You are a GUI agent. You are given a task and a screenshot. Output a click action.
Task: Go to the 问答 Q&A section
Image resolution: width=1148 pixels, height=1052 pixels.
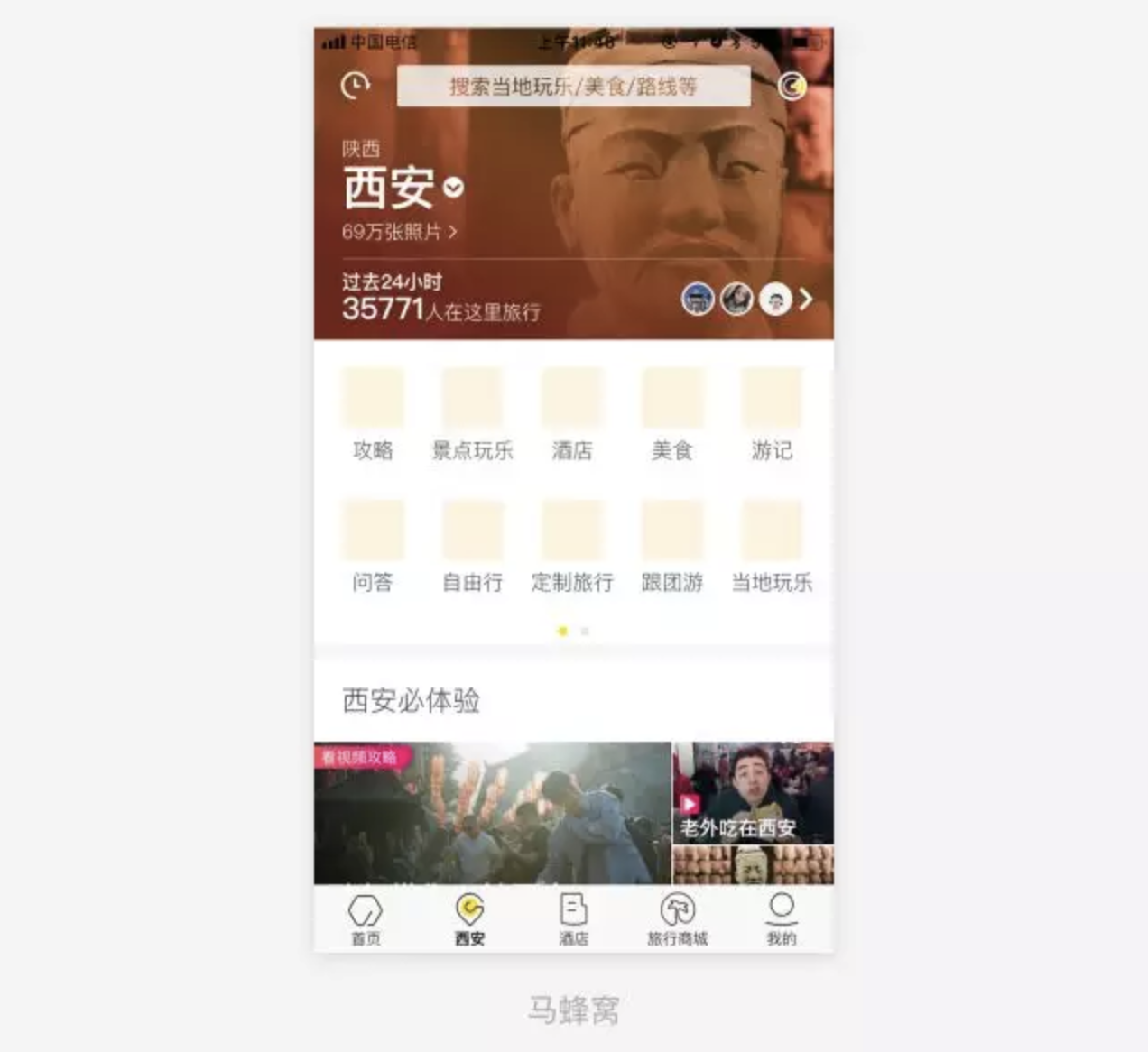pos(373,548)
